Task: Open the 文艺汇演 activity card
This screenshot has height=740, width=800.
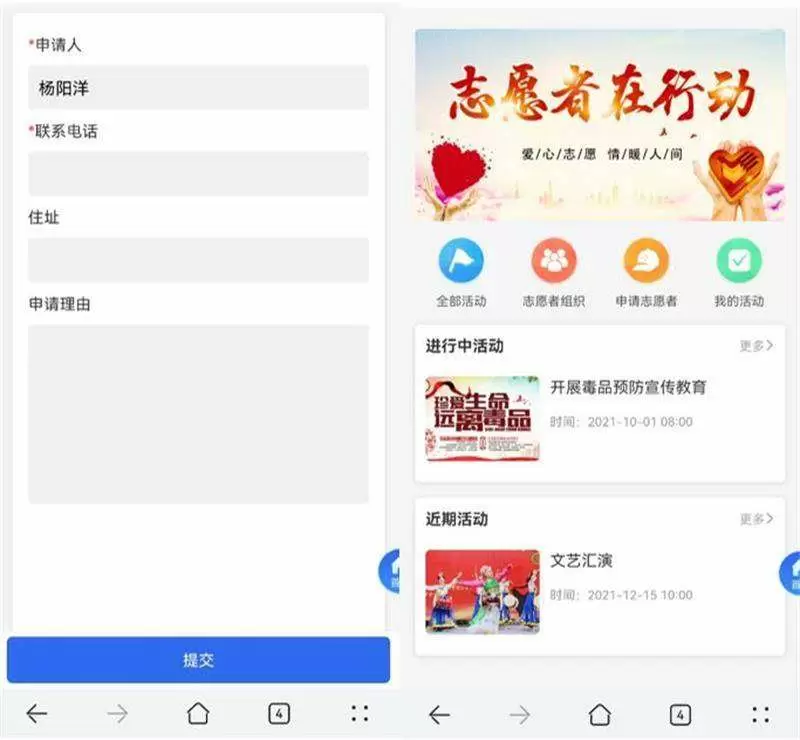Action: [600, 590]
